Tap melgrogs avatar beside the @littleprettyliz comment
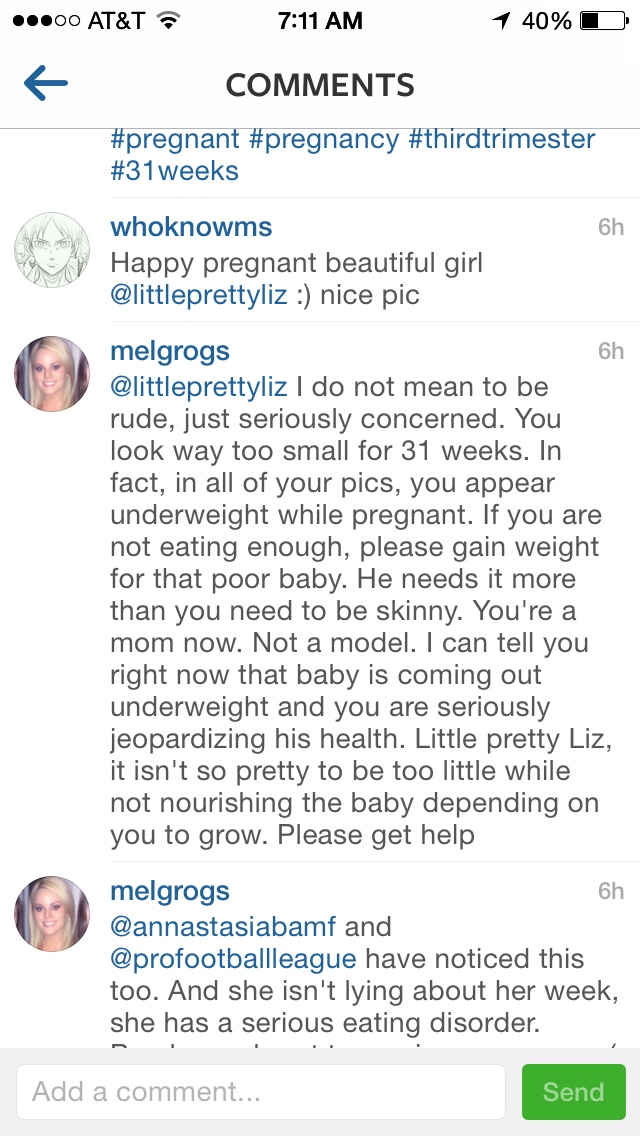The image size is (640, 1136). 52,374
